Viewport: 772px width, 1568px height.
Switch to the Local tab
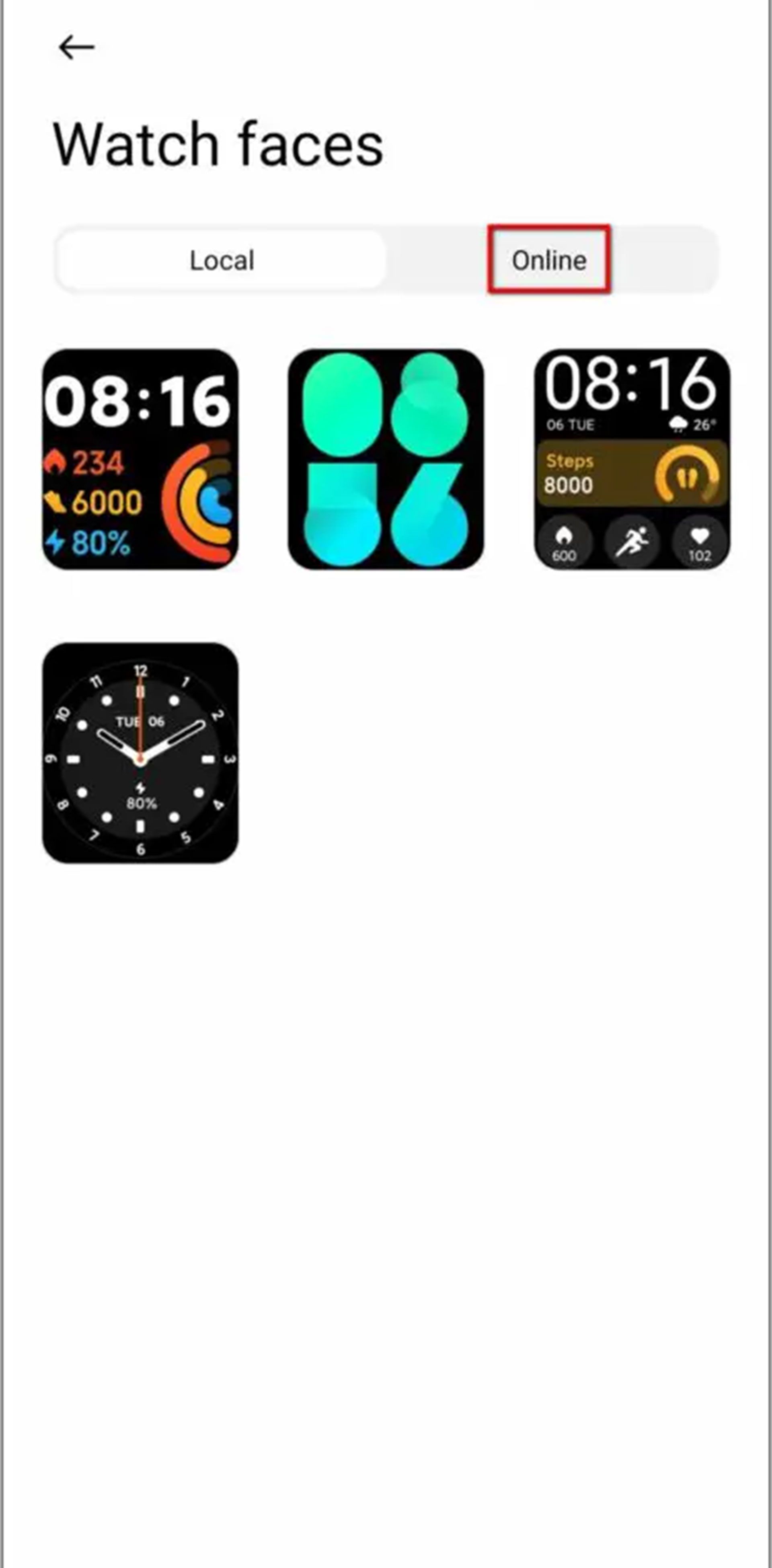(x=222, y=261)
